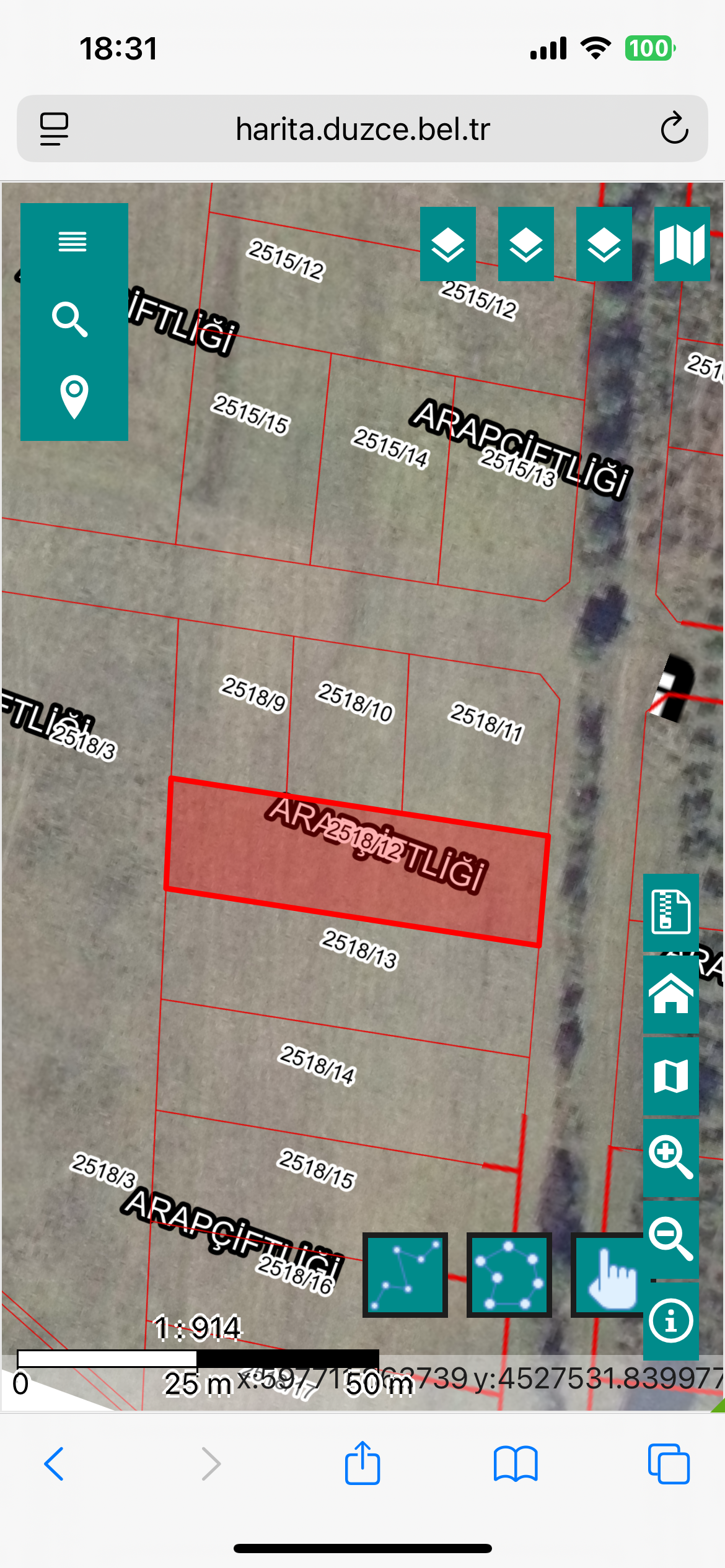Zoom out with the minus magnifier

click(670, 1239)
